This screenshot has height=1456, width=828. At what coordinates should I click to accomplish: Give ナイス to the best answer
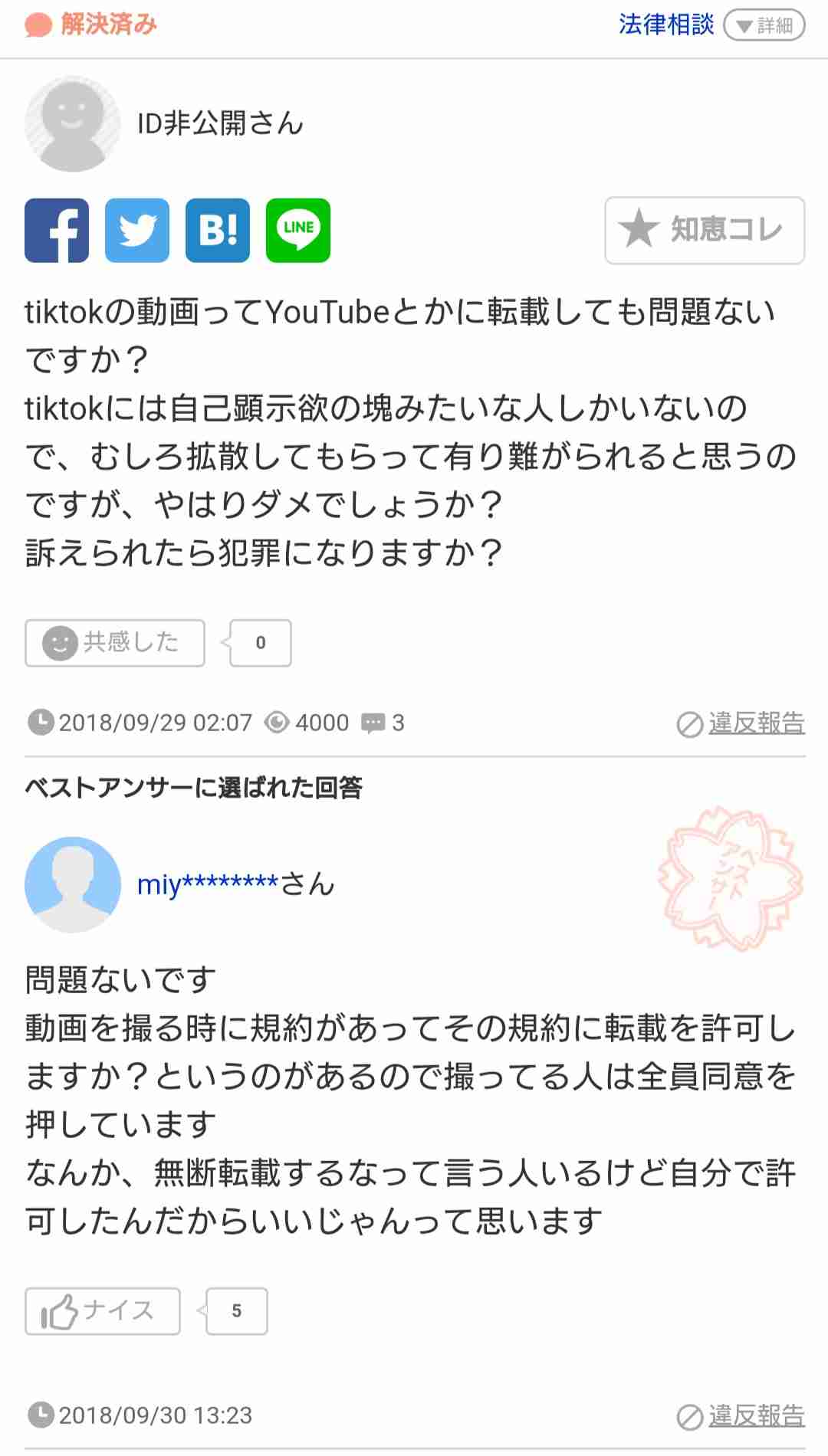(103, 1311)
